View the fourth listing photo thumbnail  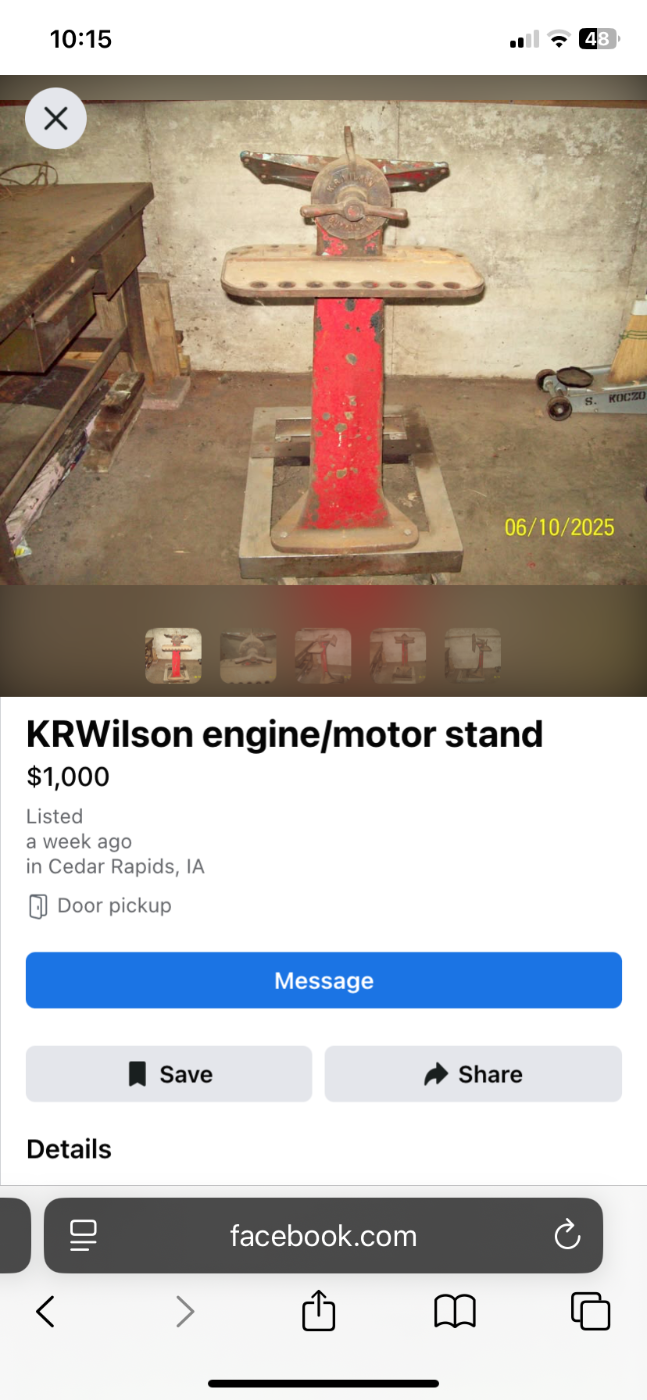tap(398, 656)
